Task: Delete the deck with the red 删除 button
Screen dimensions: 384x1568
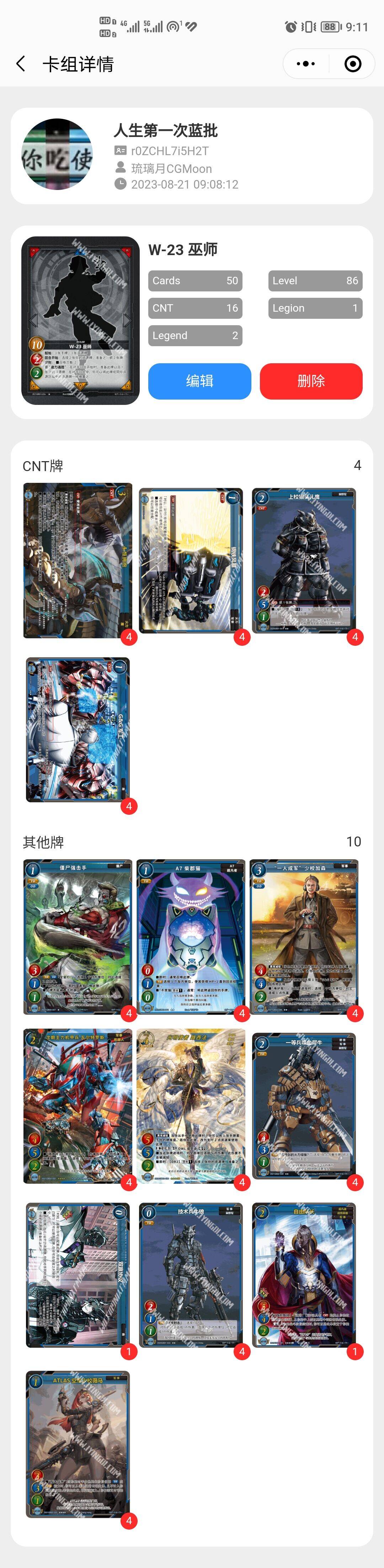Action: (x=311, y=381)
